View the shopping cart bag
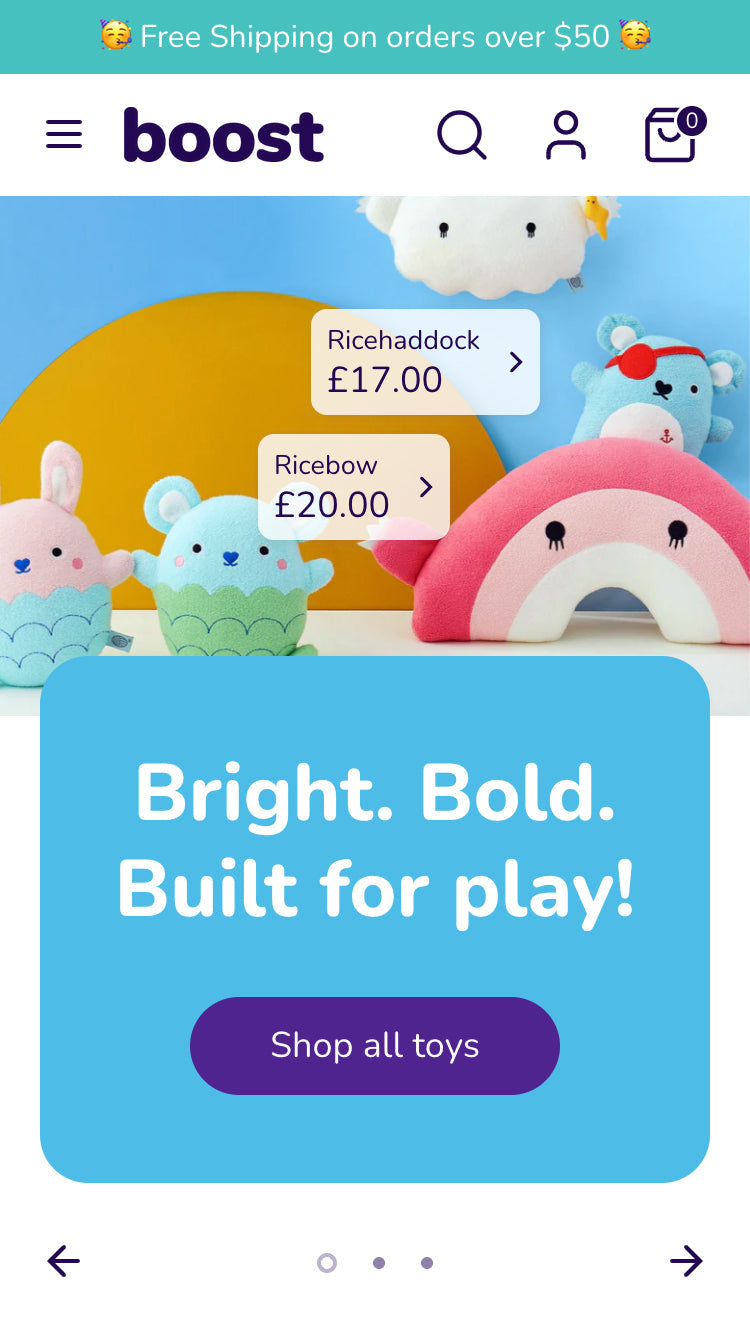This screenshot has width=750, height=1334. 674,134
